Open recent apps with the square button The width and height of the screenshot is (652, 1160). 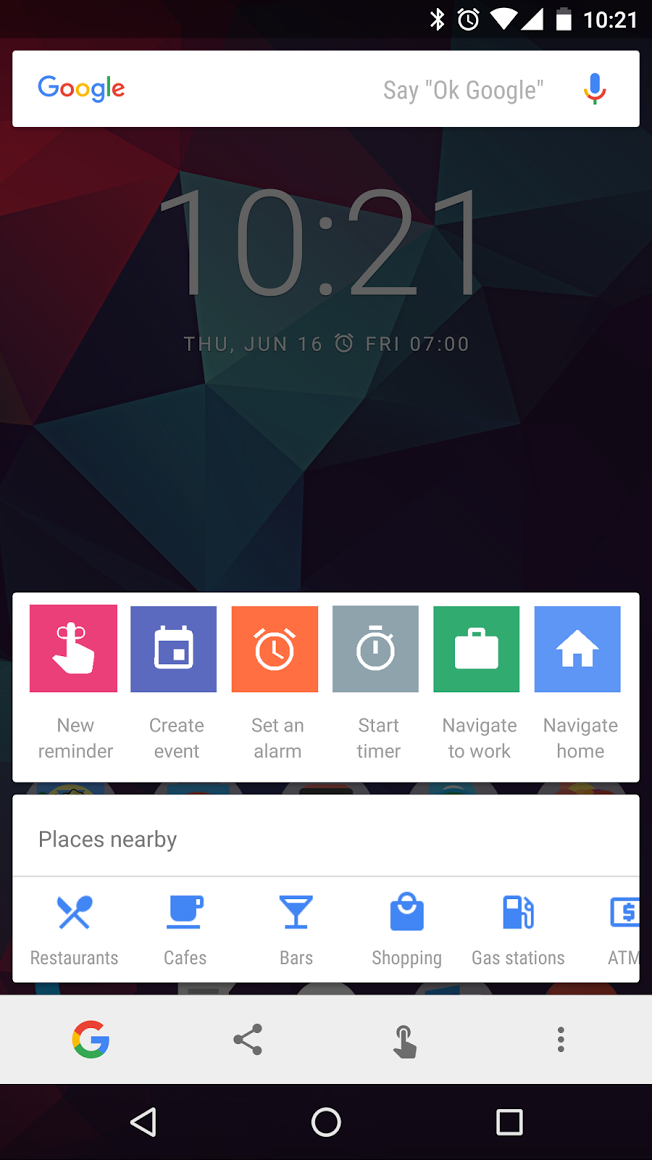[x=509, y=1122]
